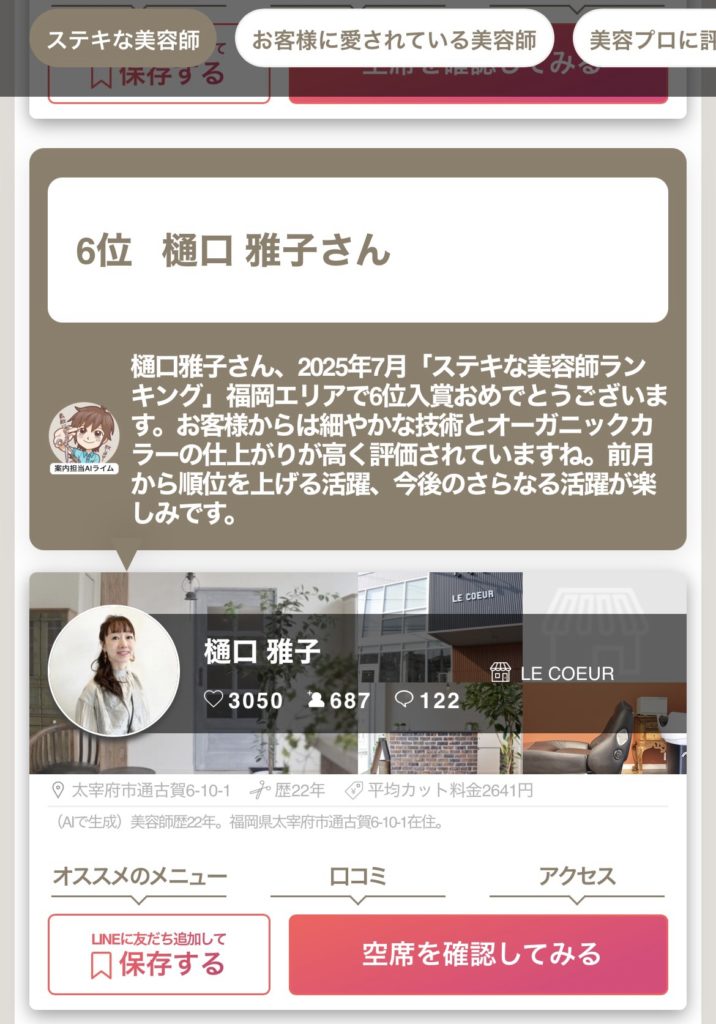The image size is (716, 1024).
Task: Open 樋口 雅子's stylist profile card
Action: pos(262,653)
